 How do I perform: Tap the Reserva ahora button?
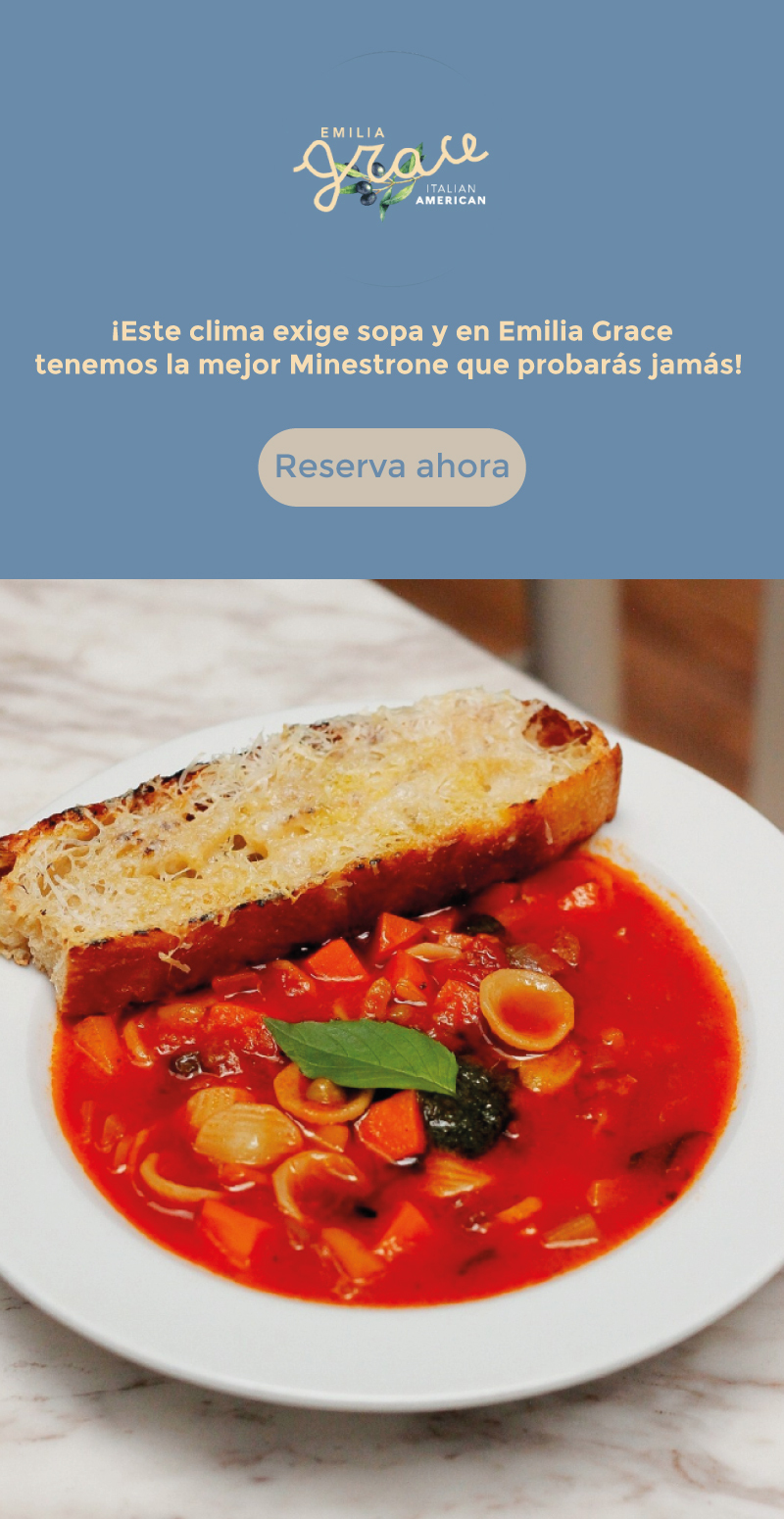click(x=392, y=467)
